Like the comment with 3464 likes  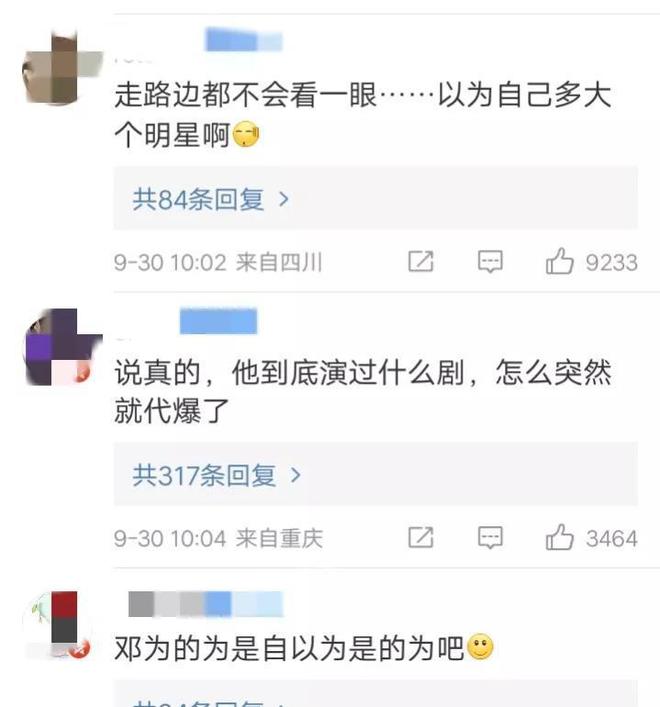559,538
